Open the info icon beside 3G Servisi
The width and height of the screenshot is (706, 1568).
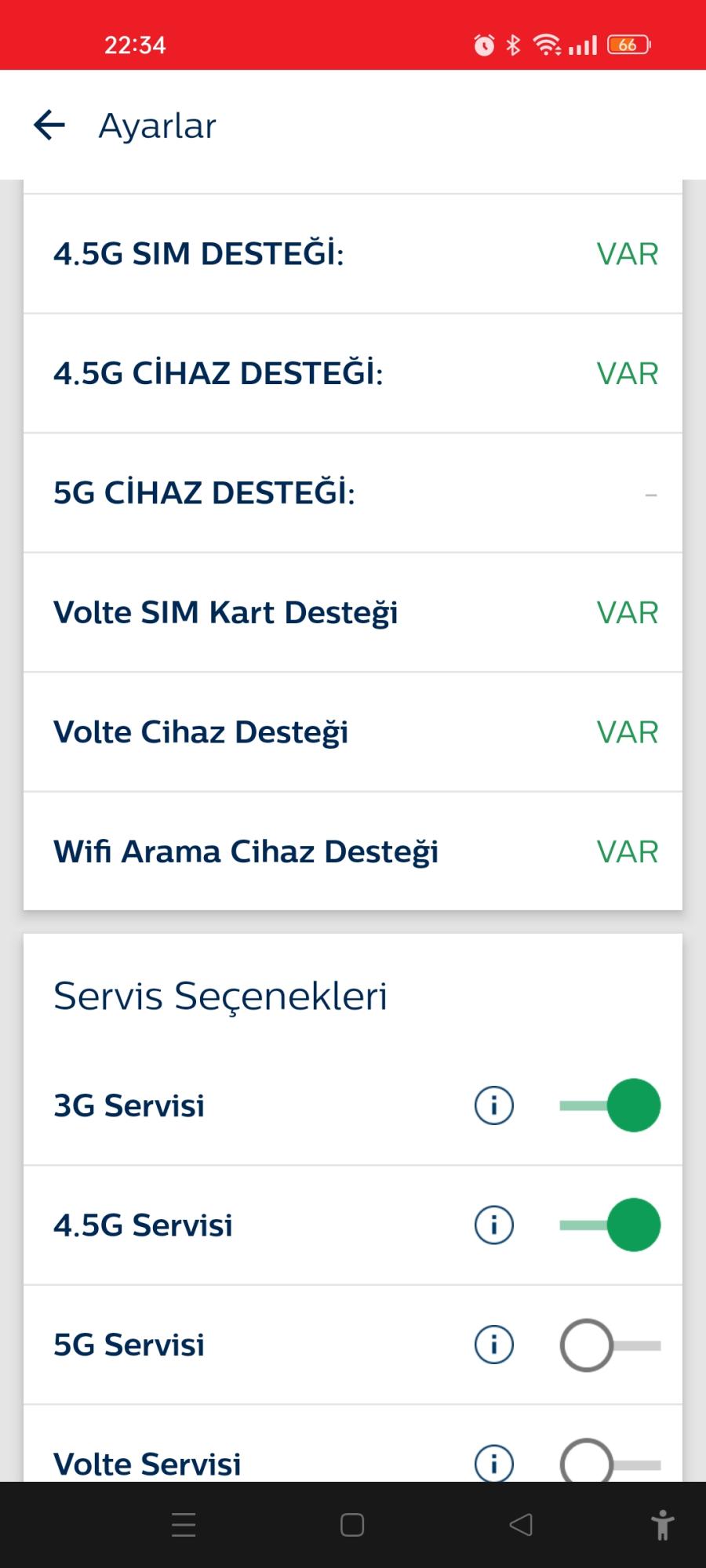493,1105
